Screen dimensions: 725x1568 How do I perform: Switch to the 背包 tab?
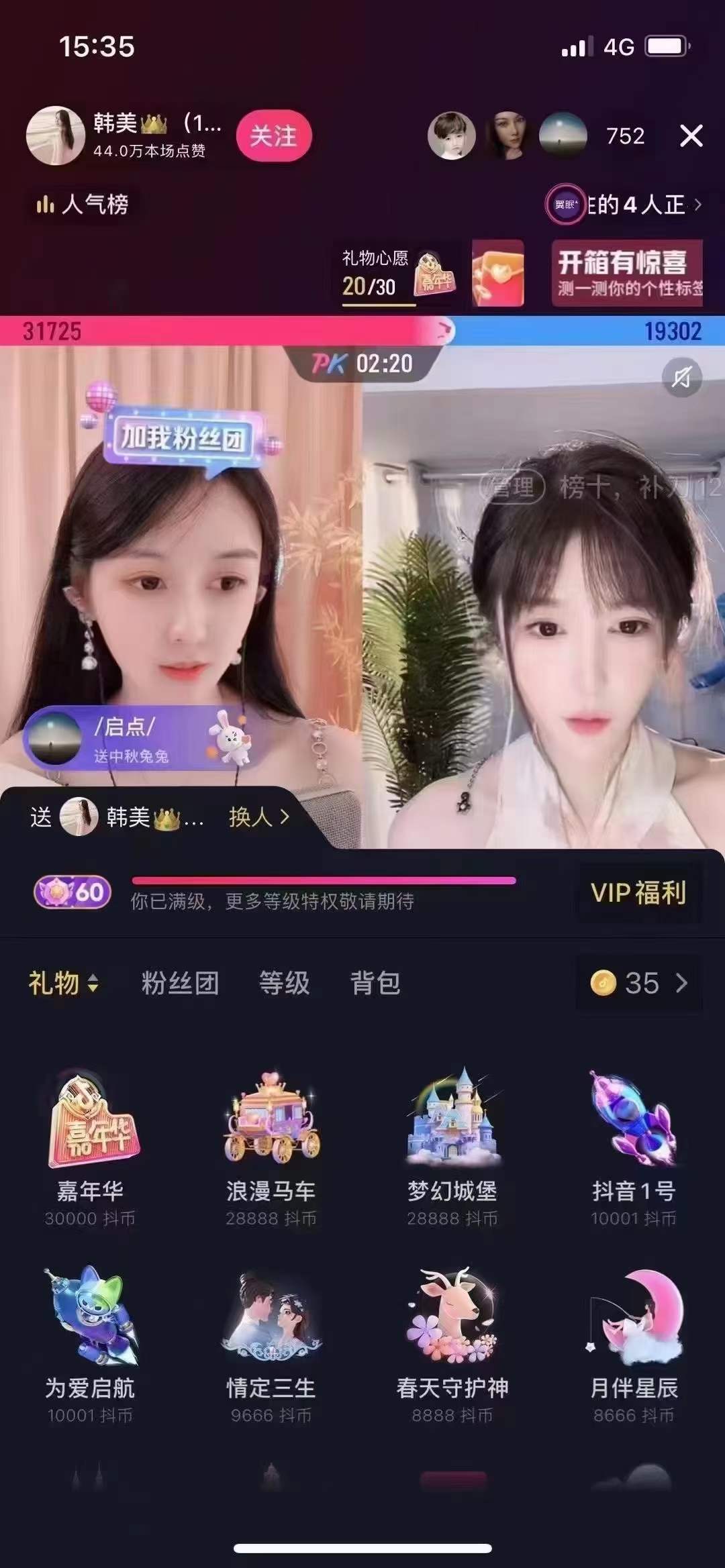375,984
